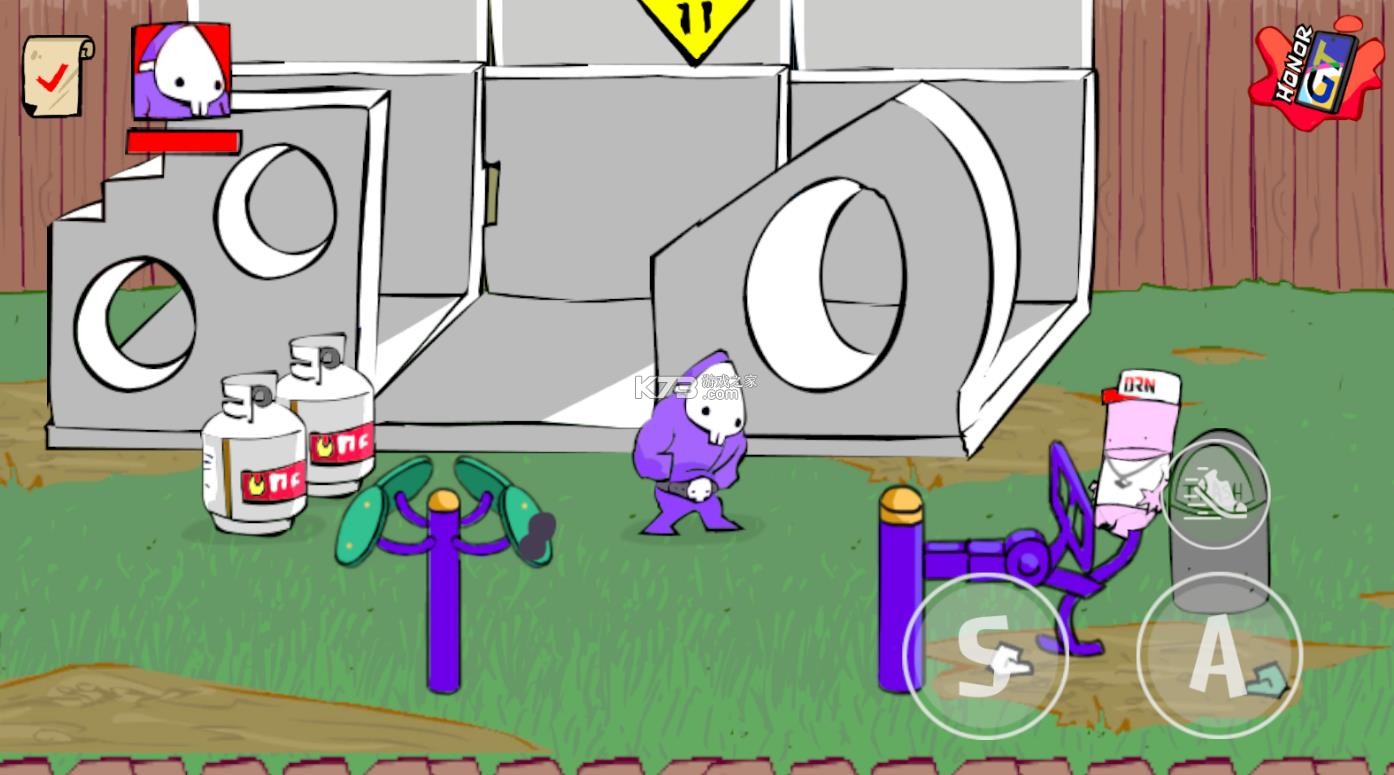Tap the S action button

985,656
